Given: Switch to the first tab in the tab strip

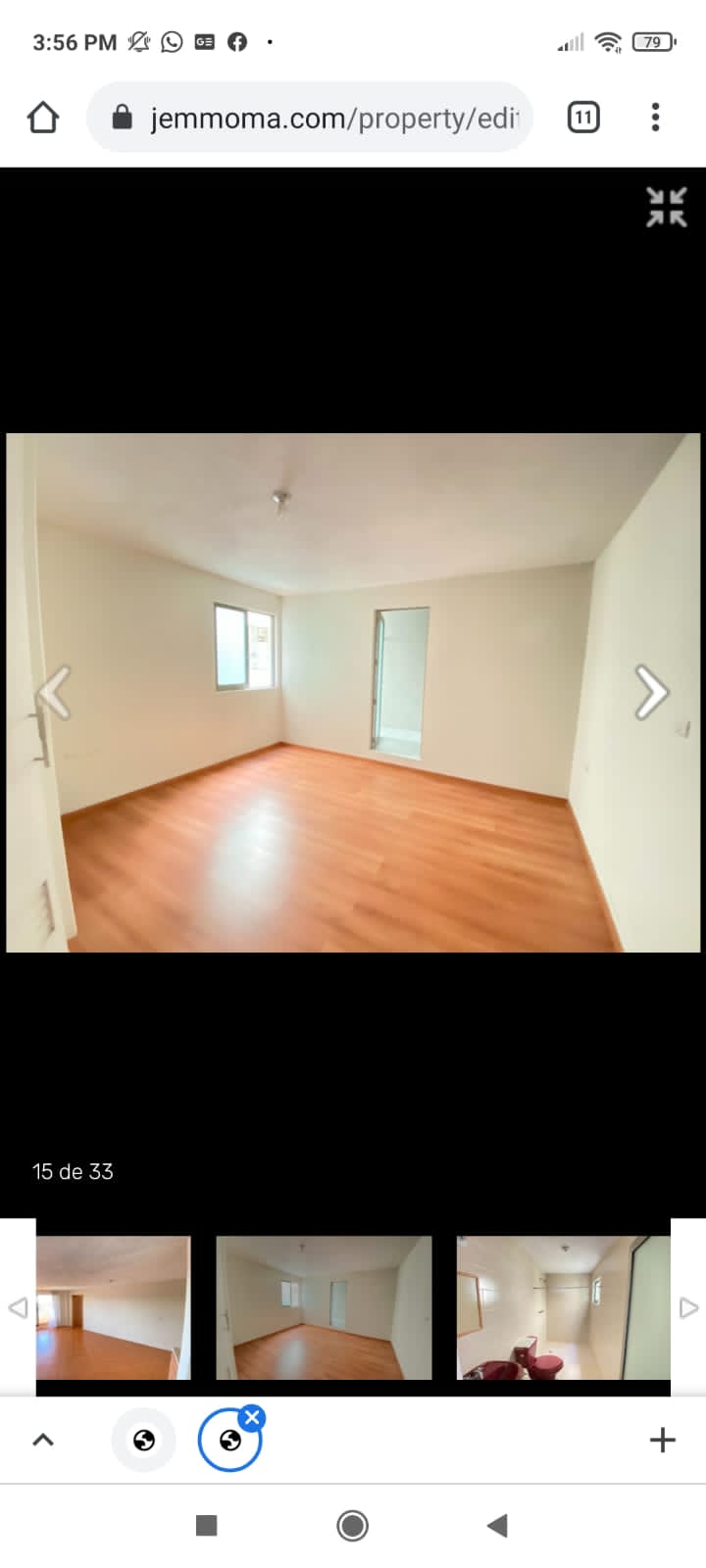Looking at the screenshot, I should (144, 1440).
